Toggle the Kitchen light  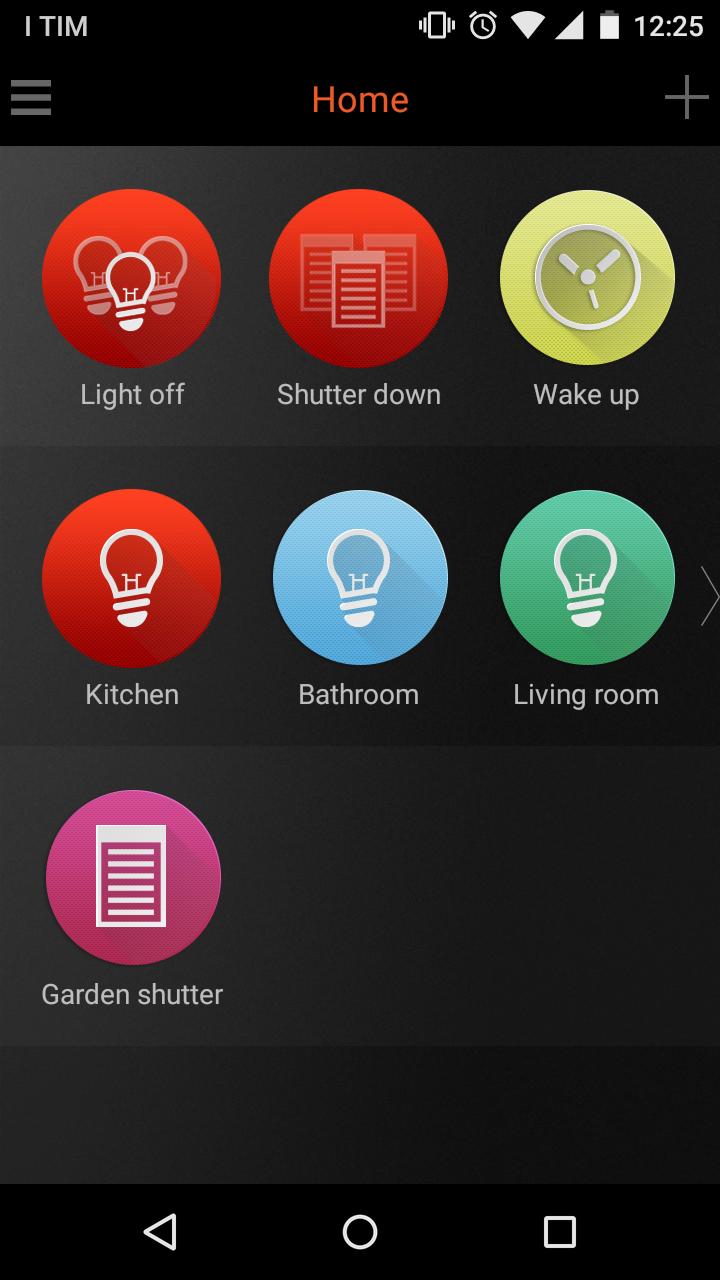[x=132, y=578]
